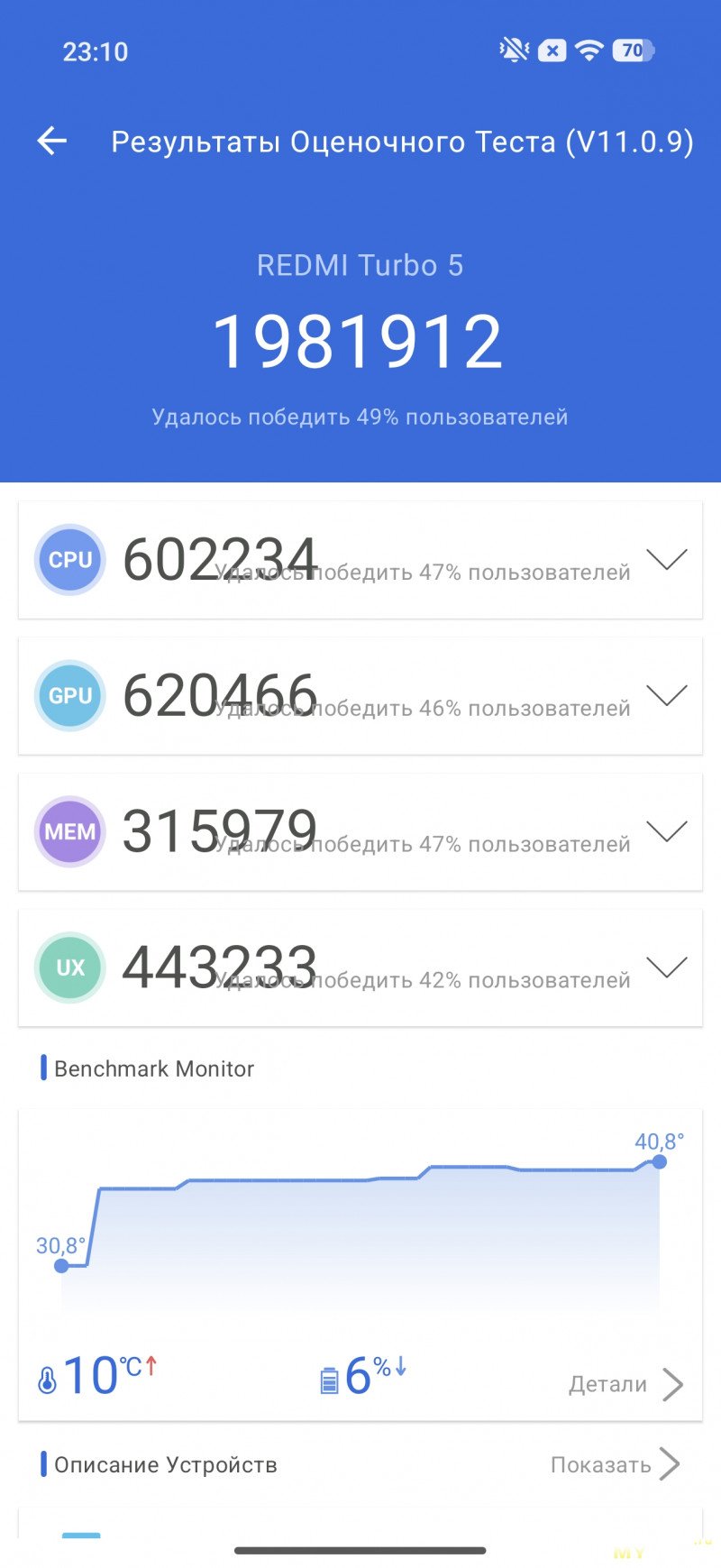
Task: Expand the GPU score breakdown
Action: pos(667,695)
